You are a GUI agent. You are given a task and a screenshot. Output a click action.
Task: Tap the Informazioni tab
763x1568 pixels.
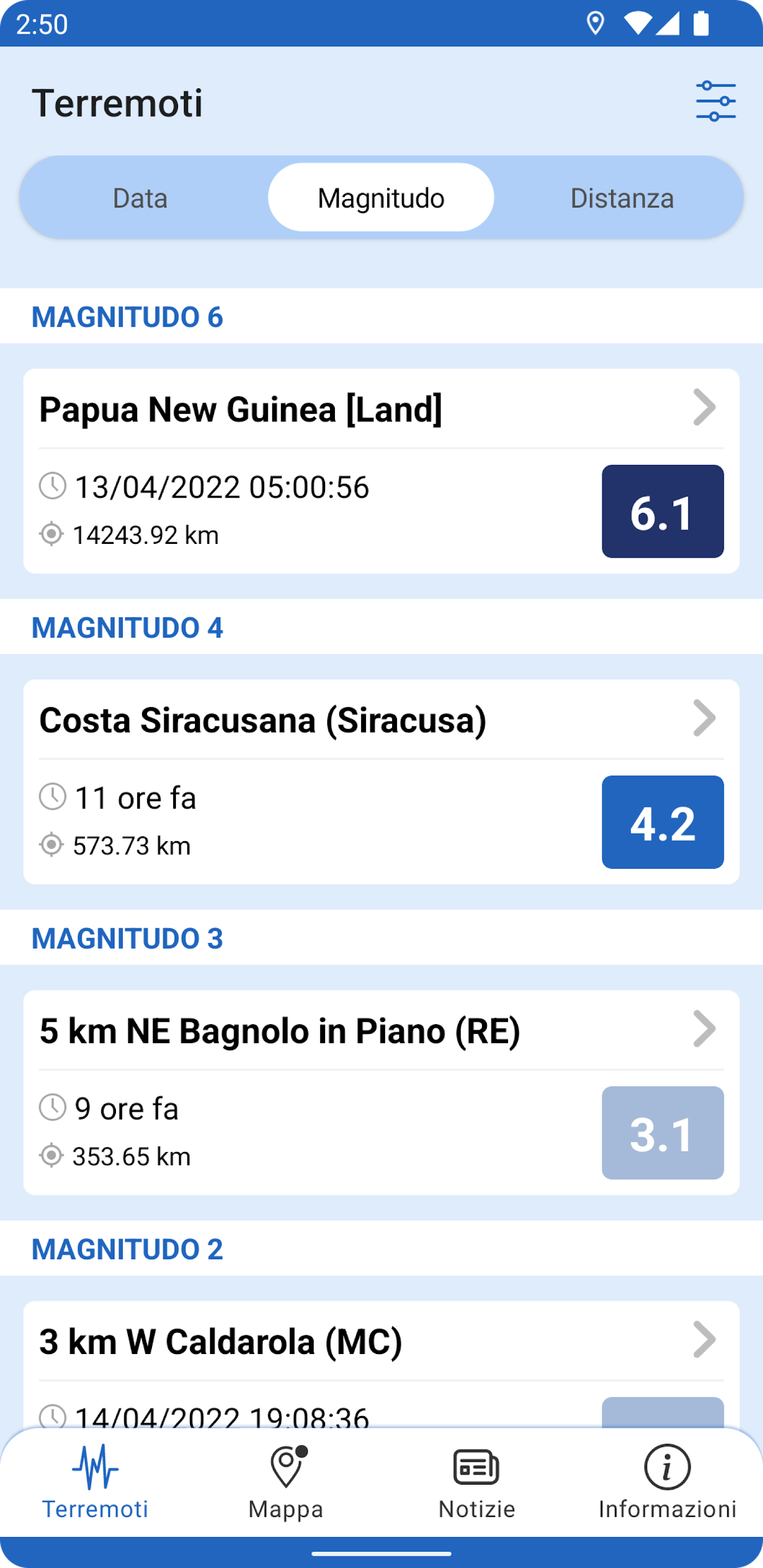[667, 1481]
